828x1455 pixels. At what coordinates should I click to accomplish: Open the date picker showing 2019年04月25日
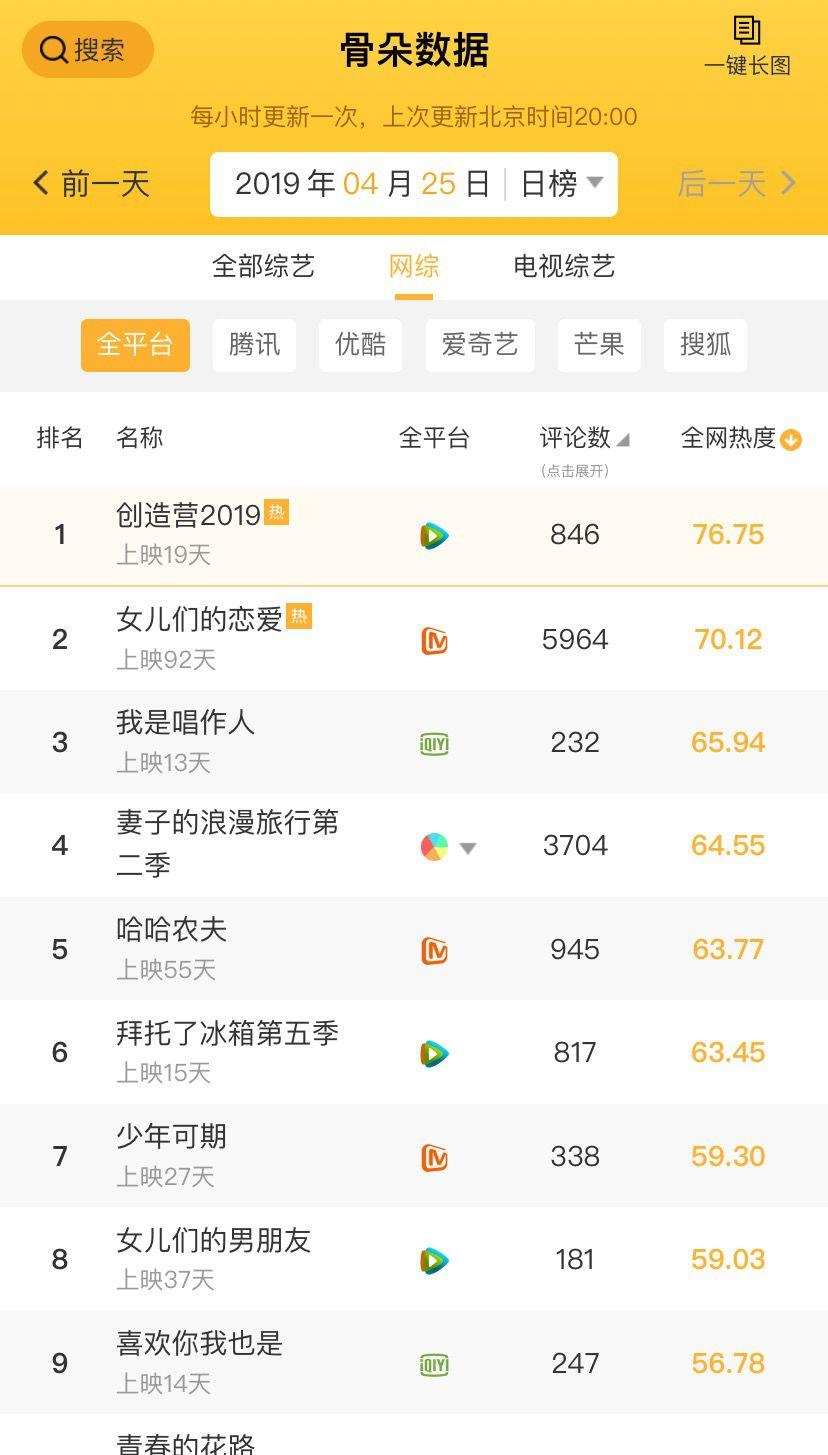point(362,184)
